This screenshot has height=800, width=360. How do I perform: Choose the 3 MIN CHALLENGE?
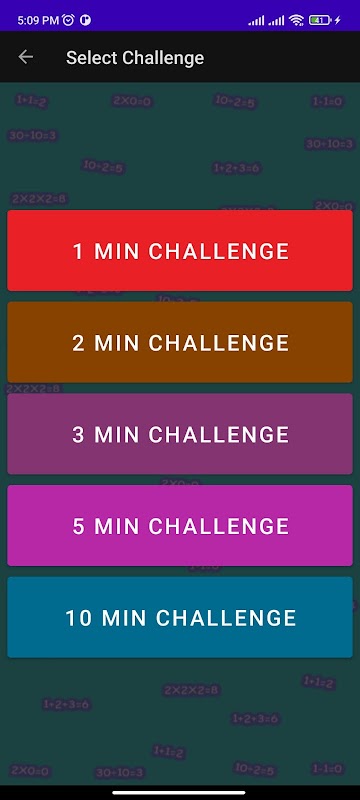point(180,434)
